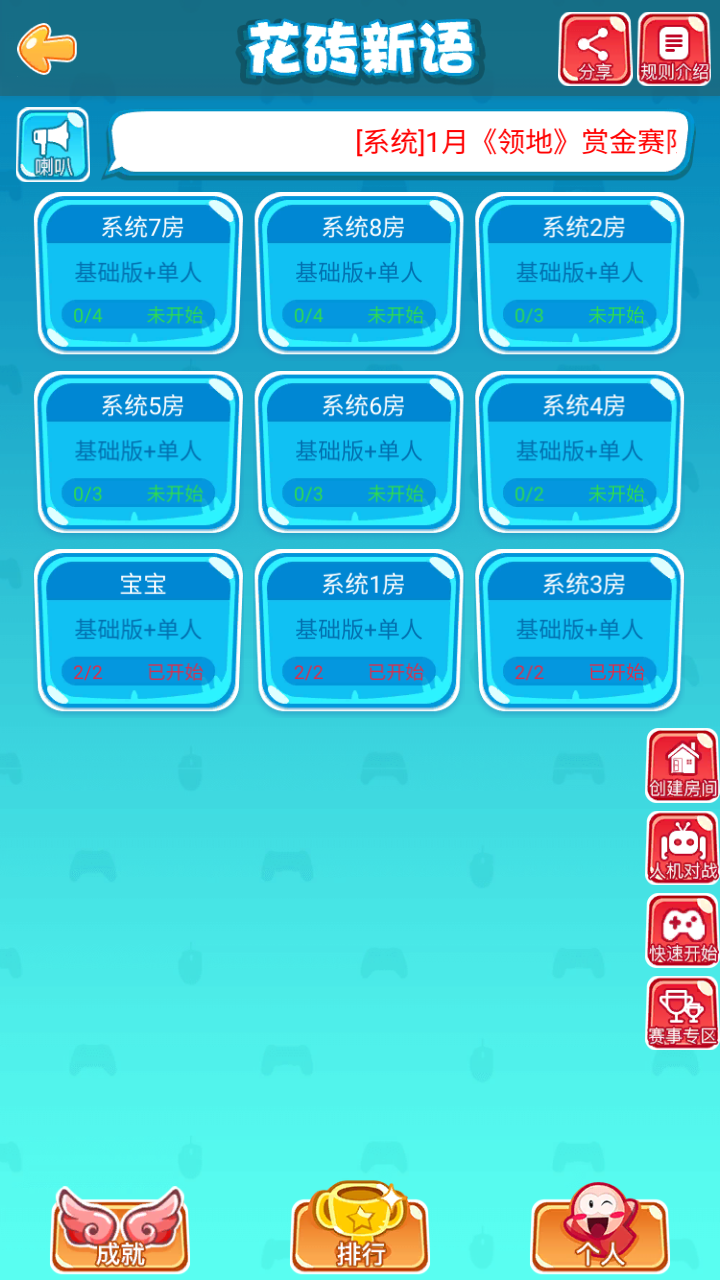Open the 分享 share icon

(x=595, y=44)
